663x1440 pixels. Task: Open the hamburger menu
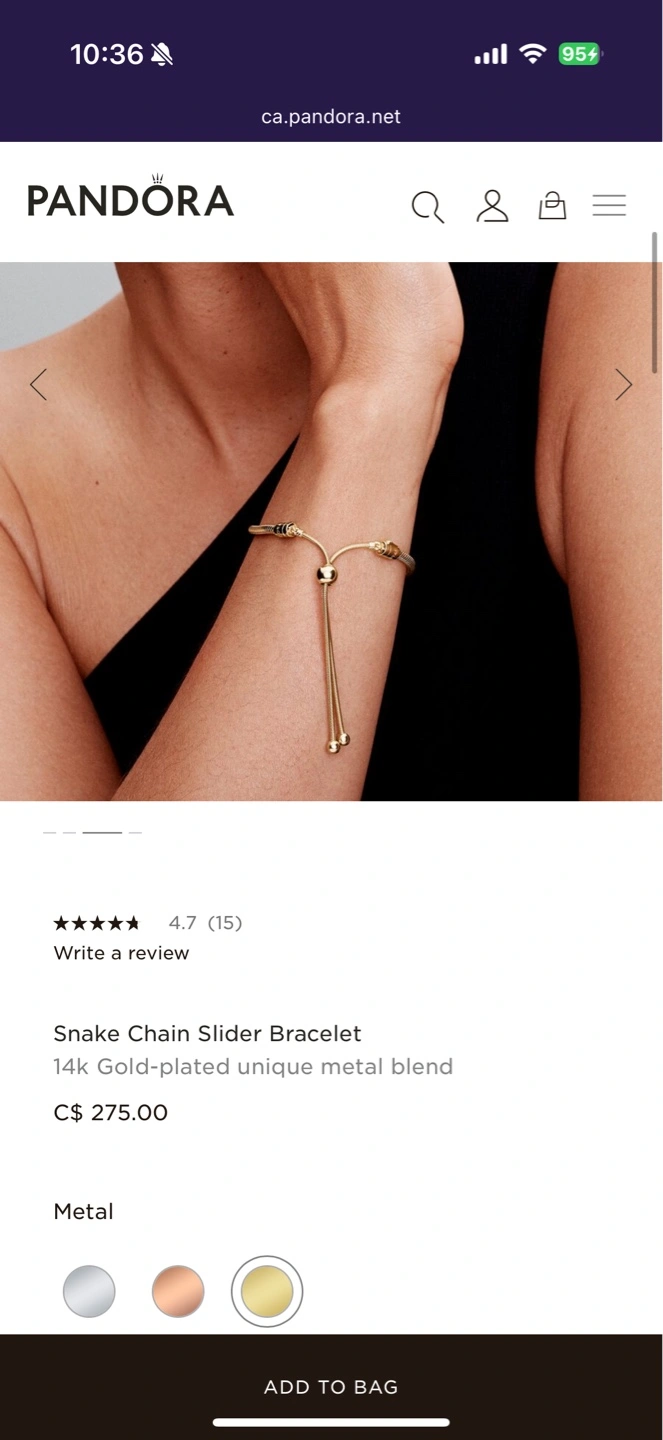pyautogui.click(x=609, y=205)
